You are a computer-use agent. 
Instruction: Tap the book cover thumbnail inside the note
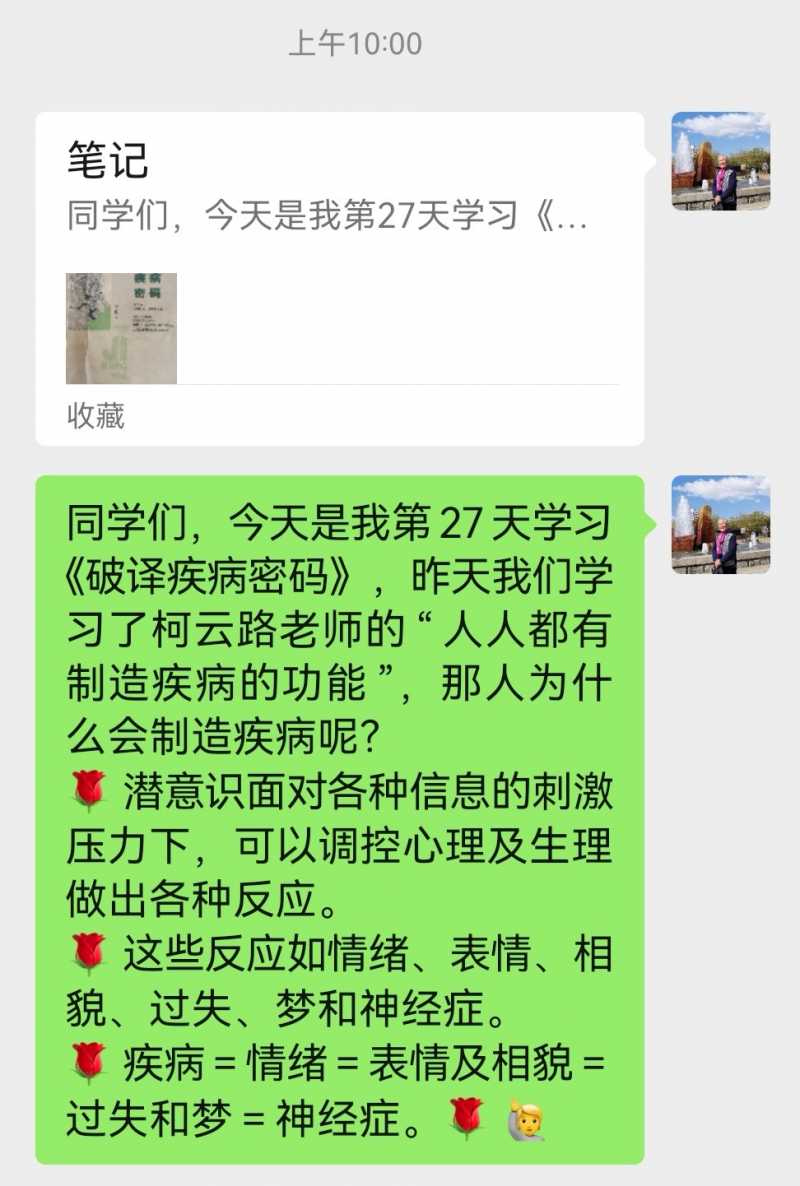[x=120, y=325]
